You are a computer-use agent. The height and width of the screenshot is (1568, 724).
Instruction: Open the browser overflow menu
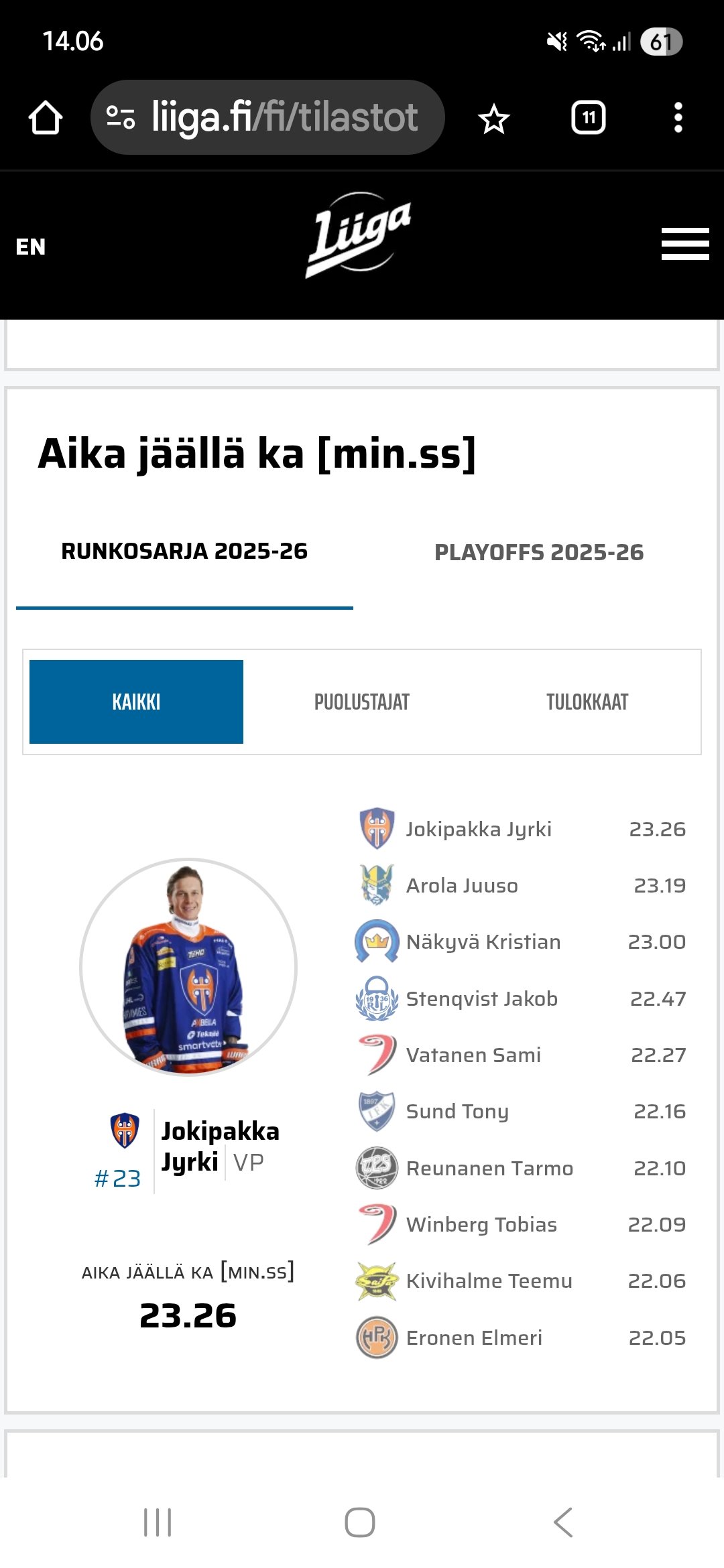[678, 118]
